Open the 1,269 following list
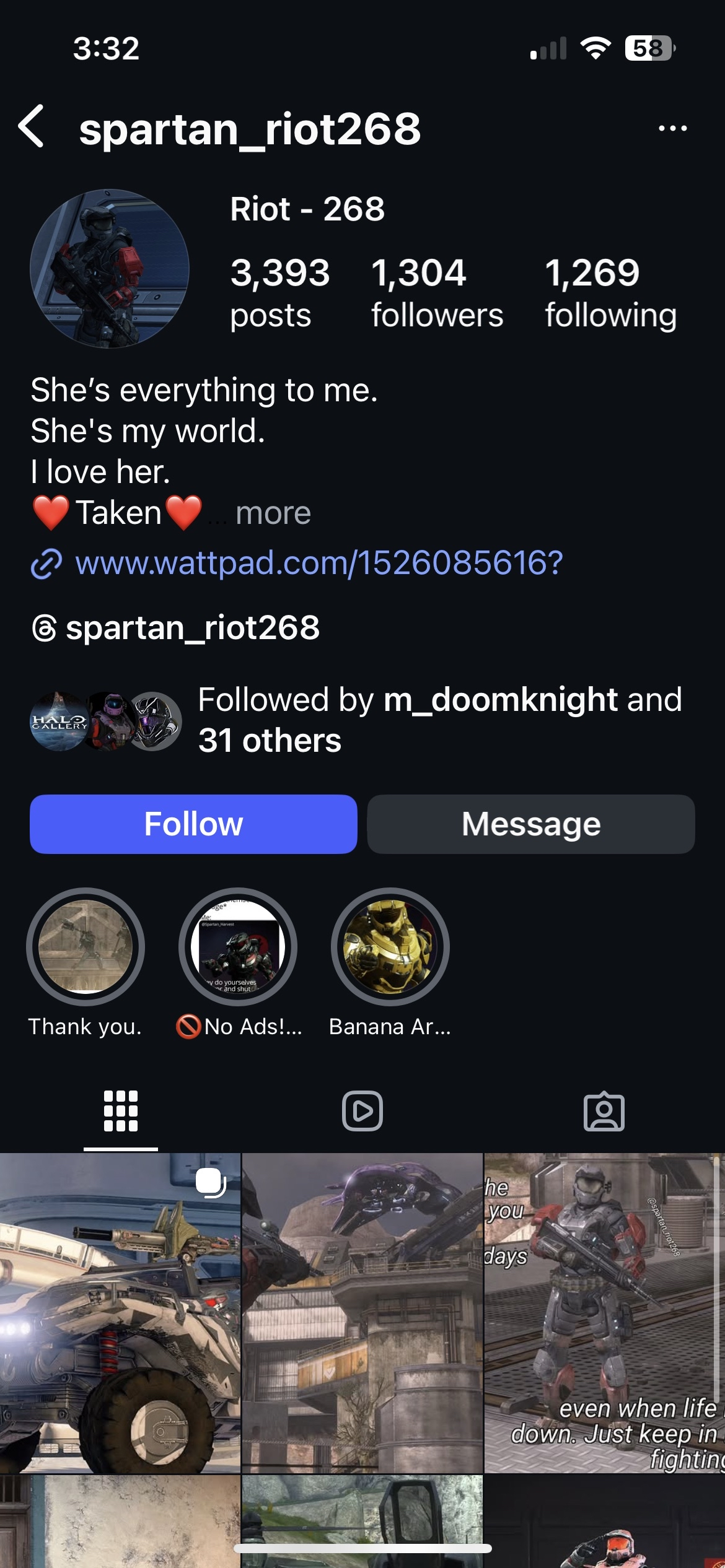This screenshot has height=1568, width=725. [x=610, y=292]
